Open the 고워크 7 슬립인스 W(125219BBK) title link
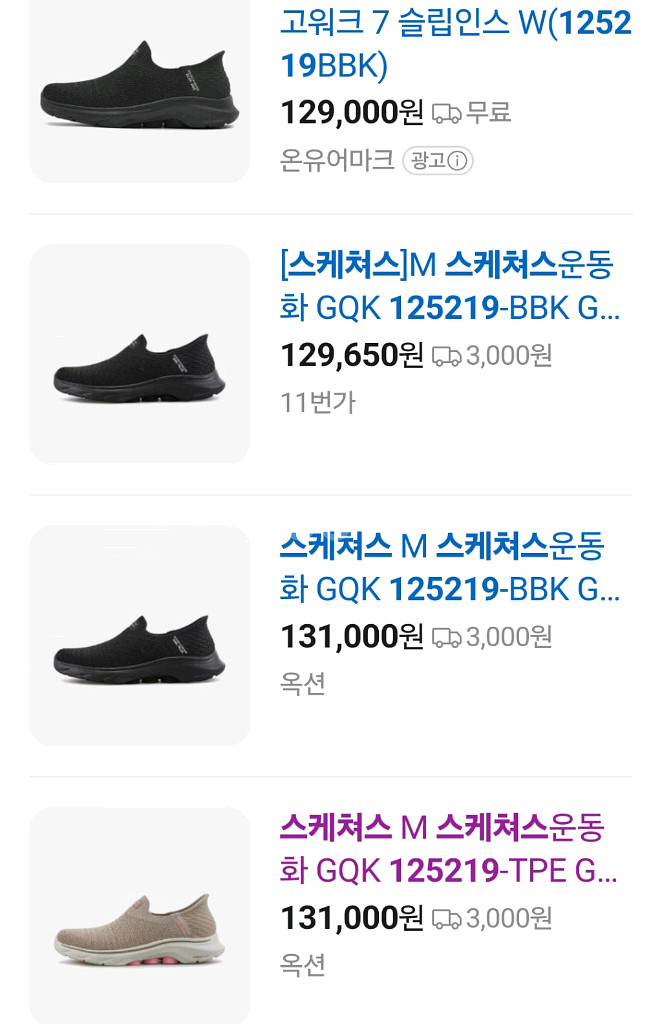The width and height of the screenshot is (662, 1024). 455,44
